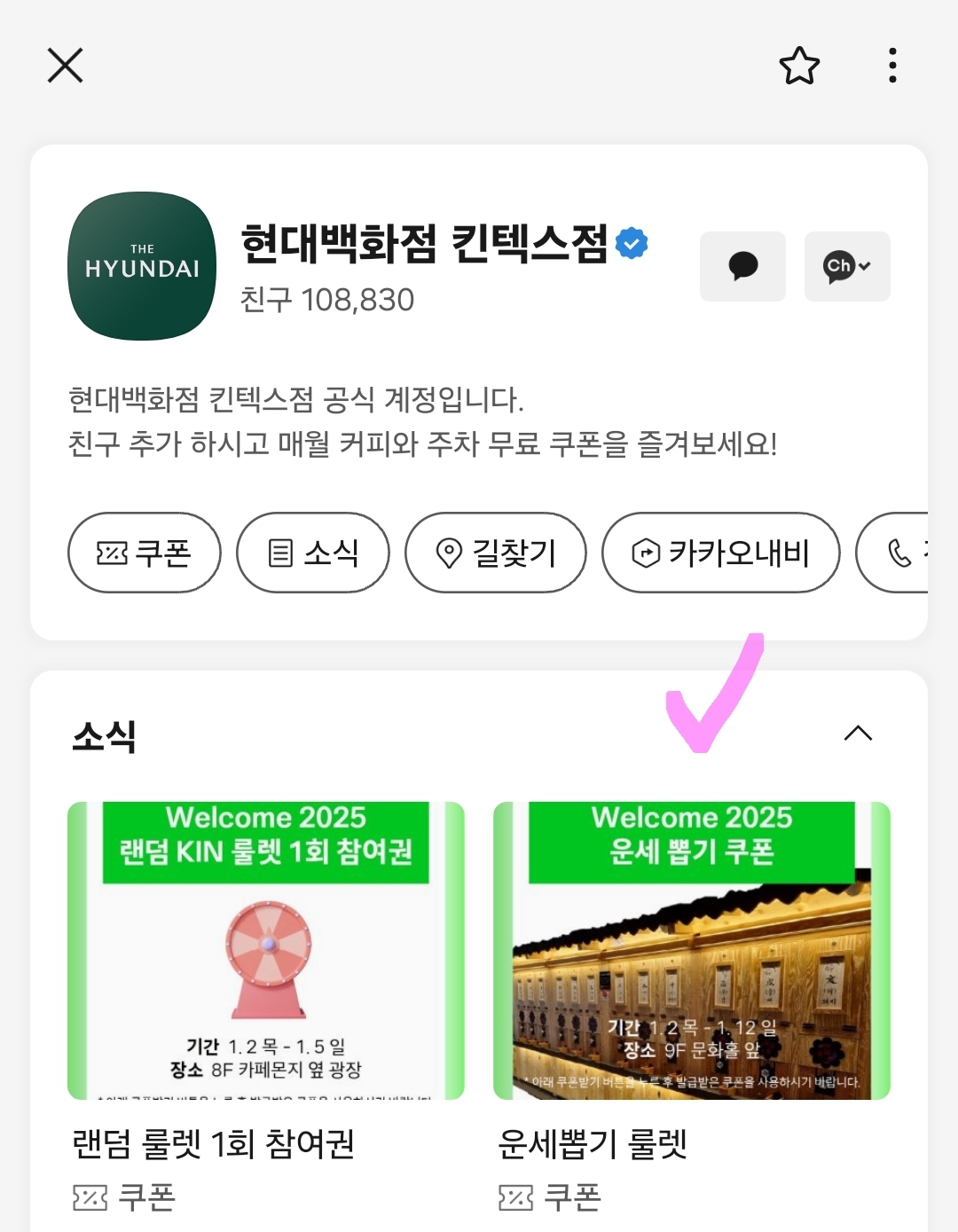Add channel to favorites with star
The image size is (958, 1232).
(799, 66)
